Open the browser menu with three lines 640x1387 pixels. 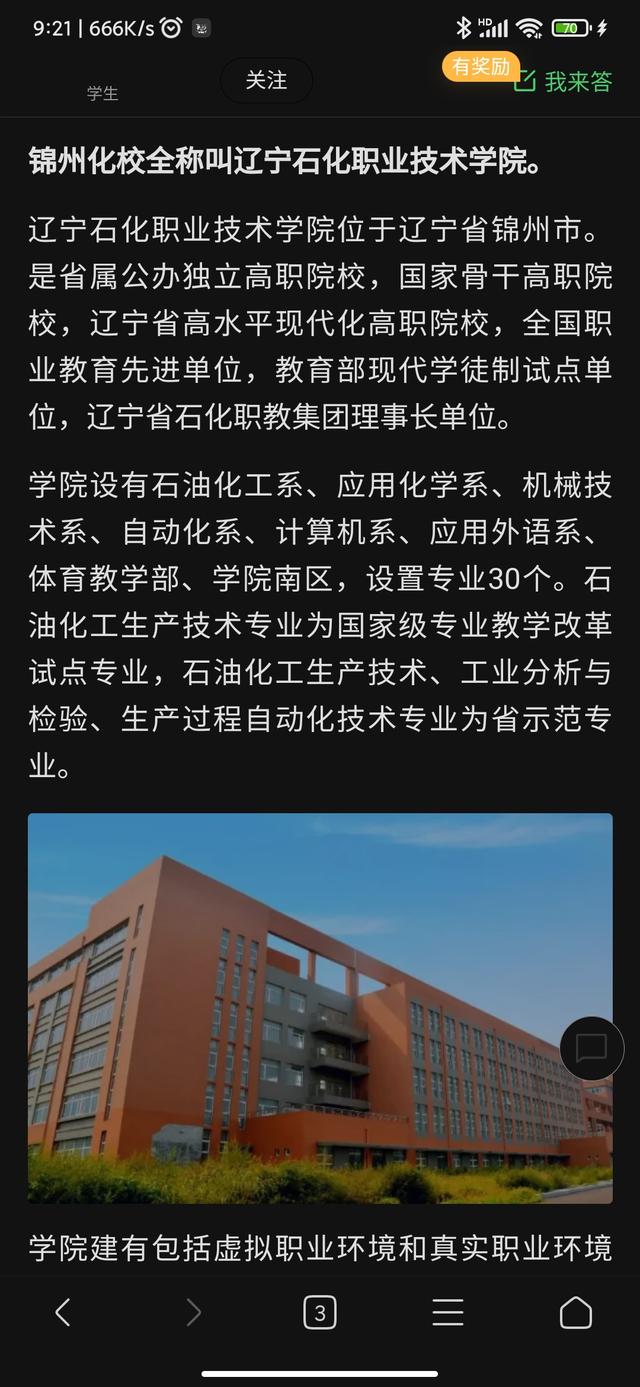click(x=448, y=1312)
